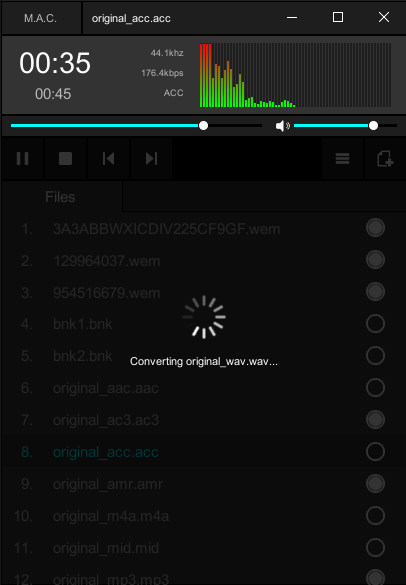Minimize the window
406x585 pixels.
(x=292, y=17)
